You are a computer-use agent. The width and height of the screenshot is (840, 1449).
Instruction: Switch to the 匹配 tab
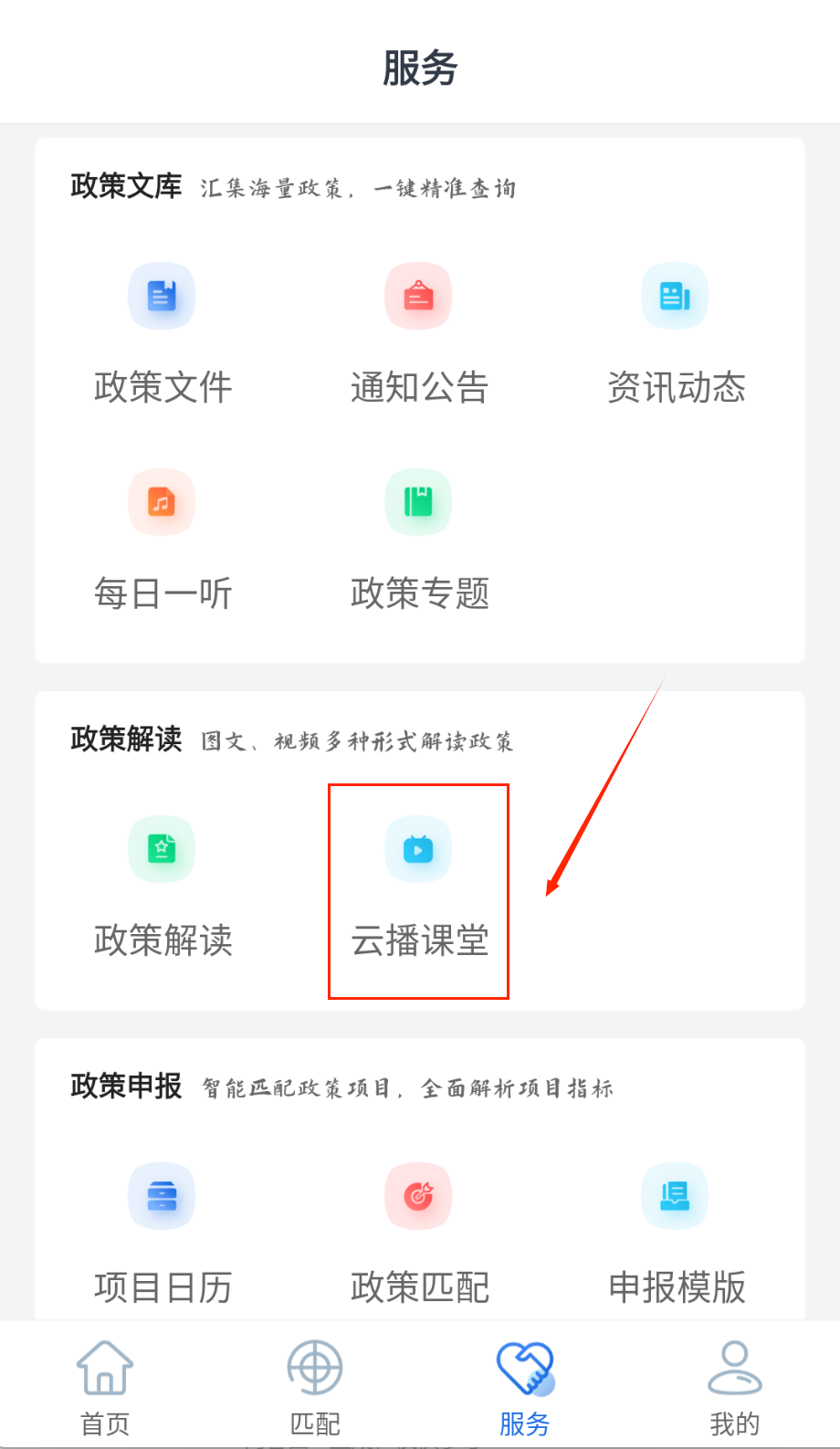point(315,1388)
